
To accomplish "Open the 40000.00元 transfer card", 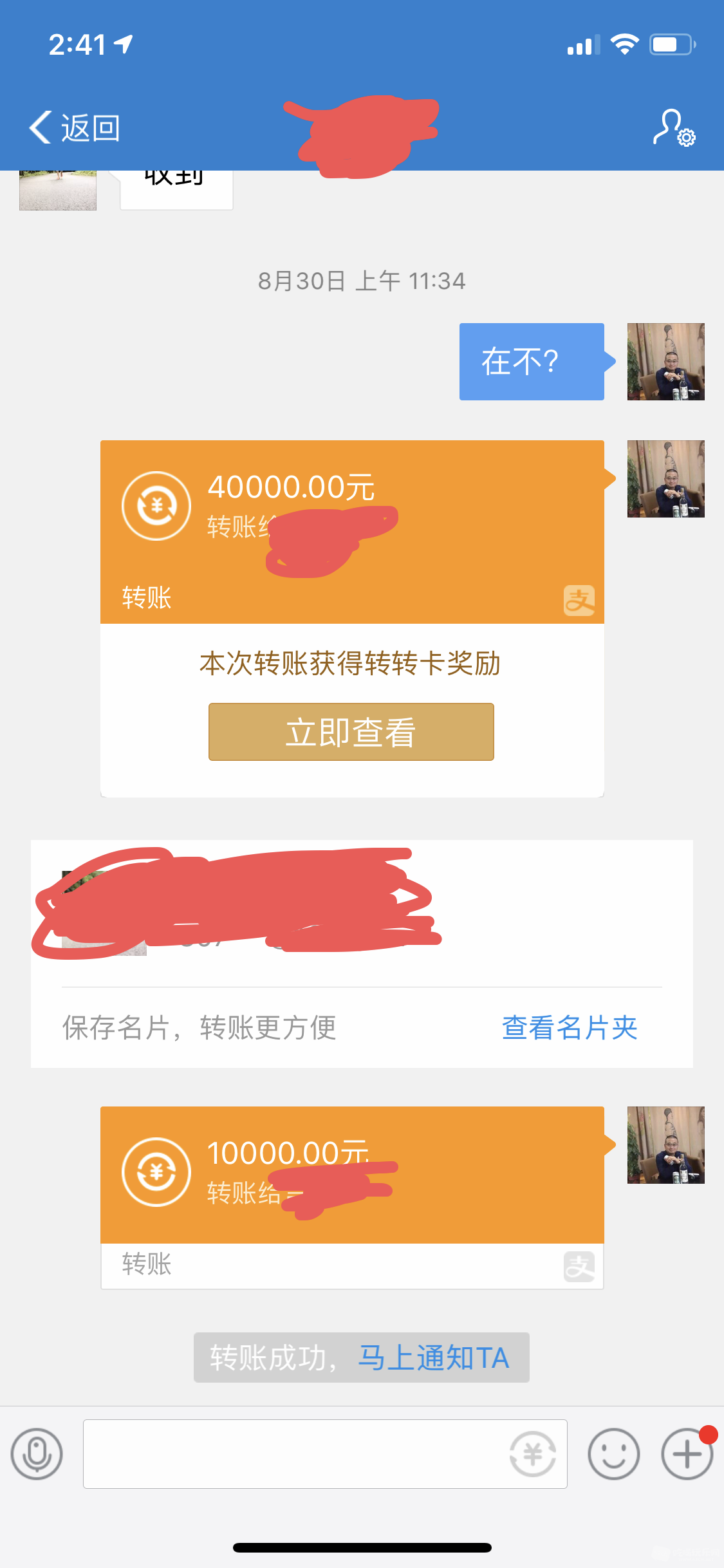I will [x=351, y=531].
